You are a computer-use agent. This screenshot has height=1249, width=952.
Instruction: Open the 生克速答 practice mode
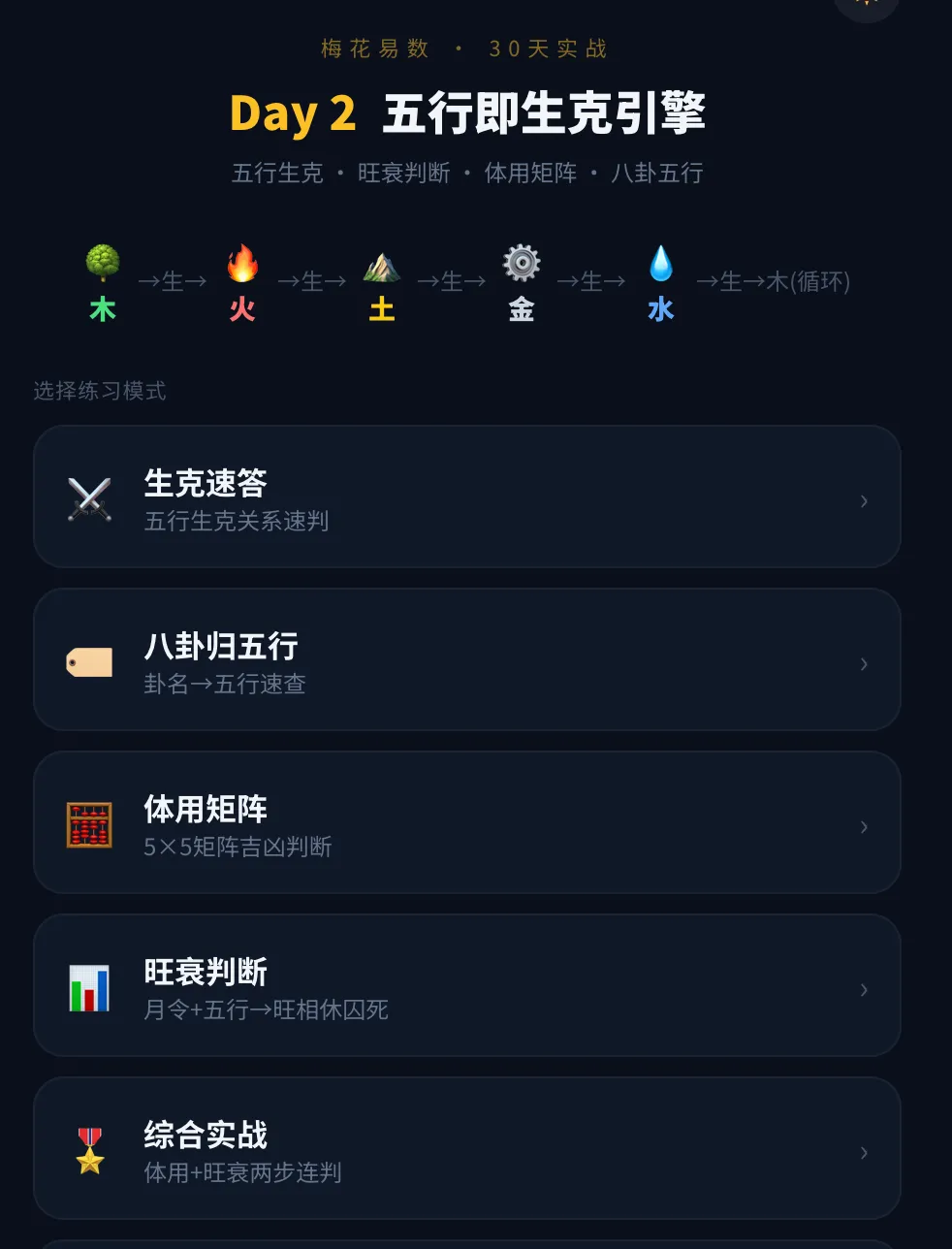(x=467, y=497)
